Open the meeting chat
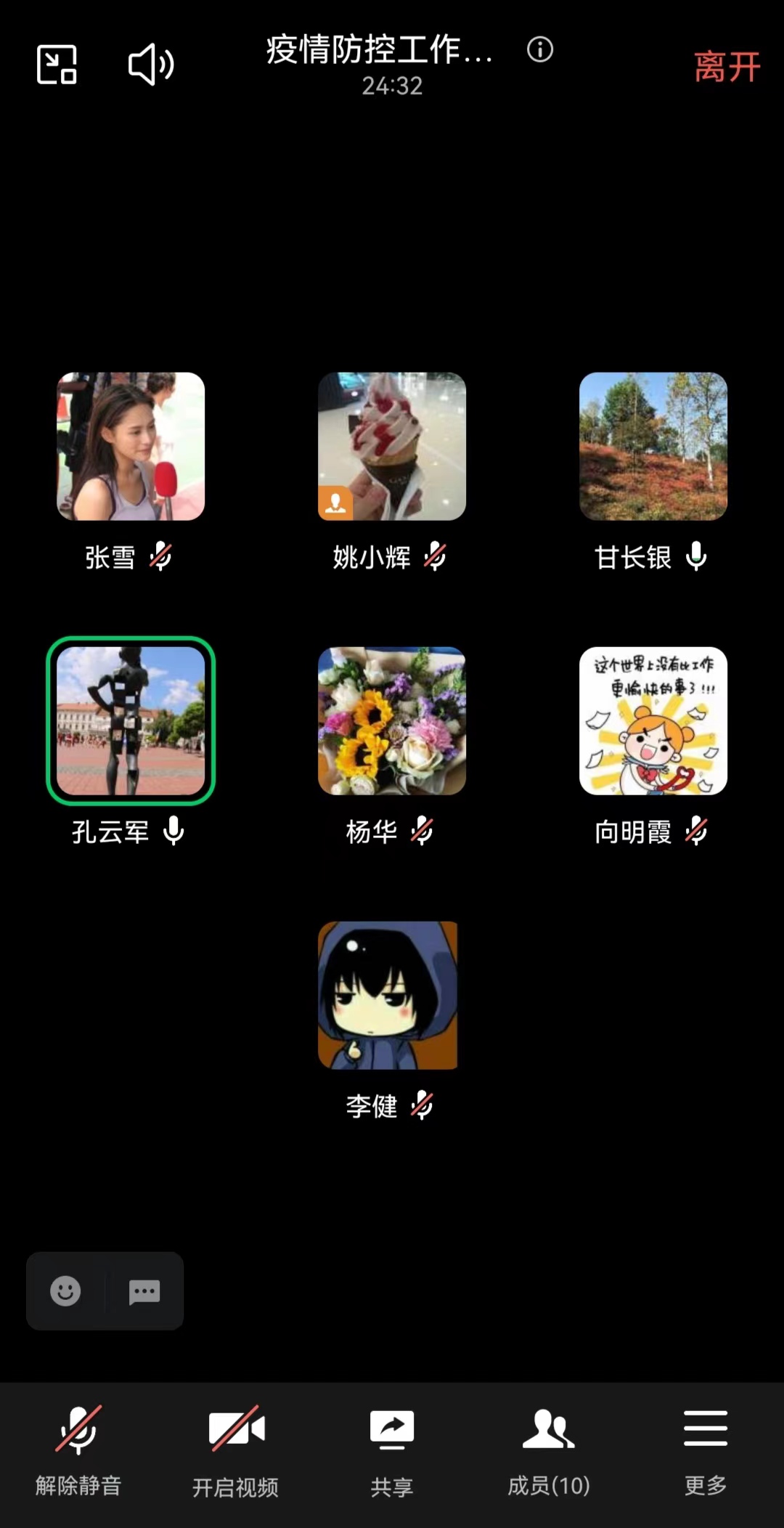Viewport: 784px width, 1528px height. pos(144,1292)
